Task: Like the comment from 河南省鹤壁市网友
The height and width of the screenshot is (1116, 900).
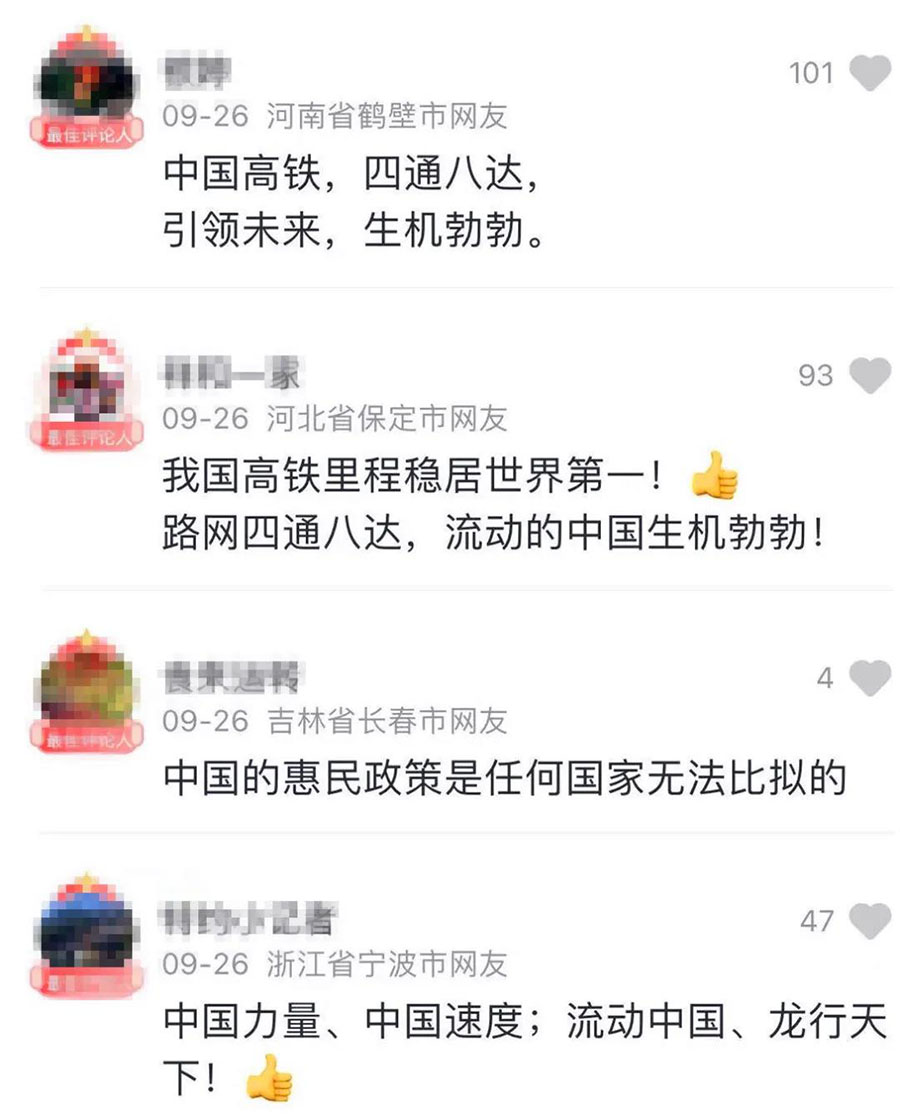Action: tap(869, 74)
